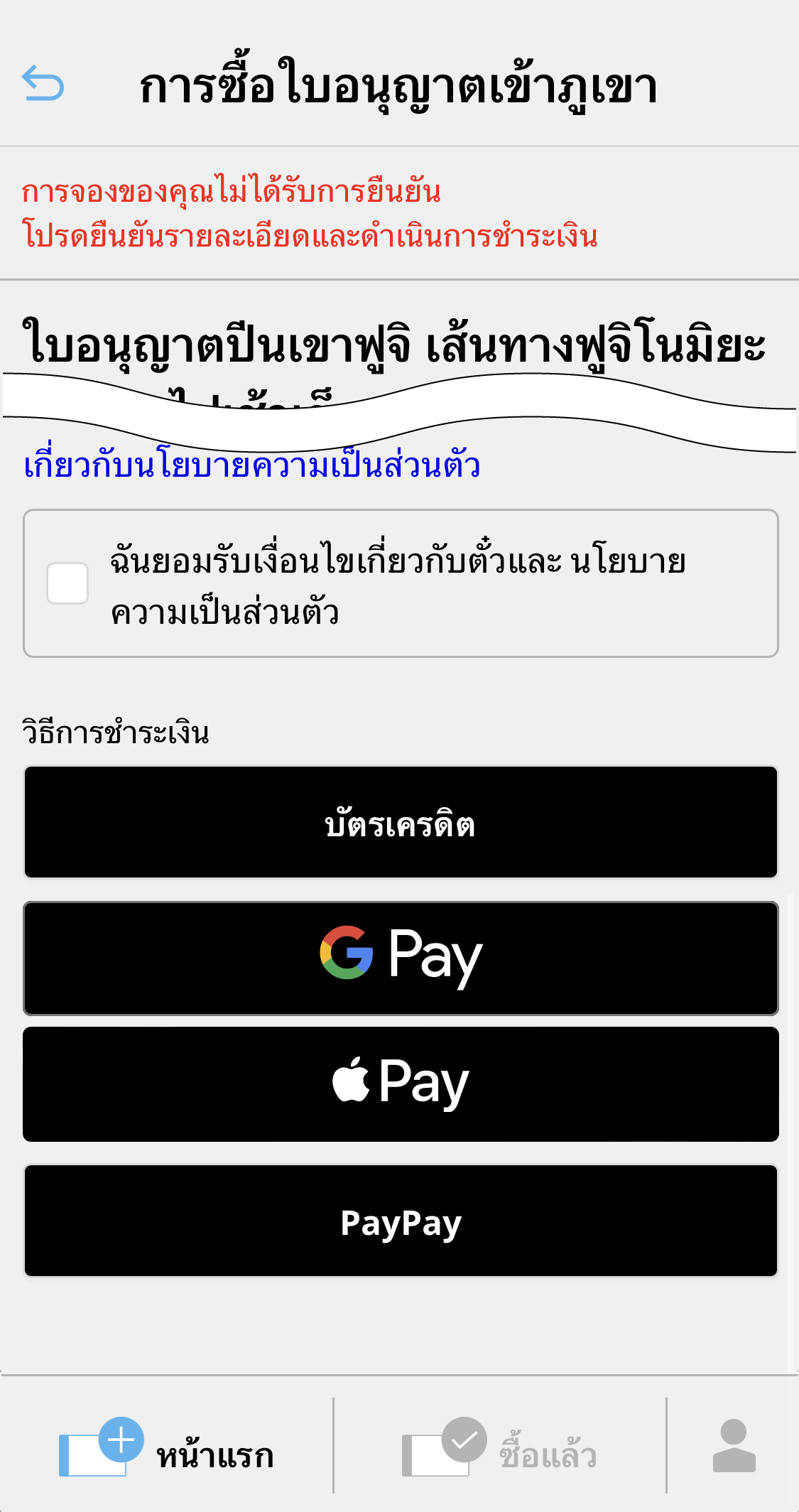Open the profile tab with person icon
Viewport: 799px width, 1512px height.
734,1447
